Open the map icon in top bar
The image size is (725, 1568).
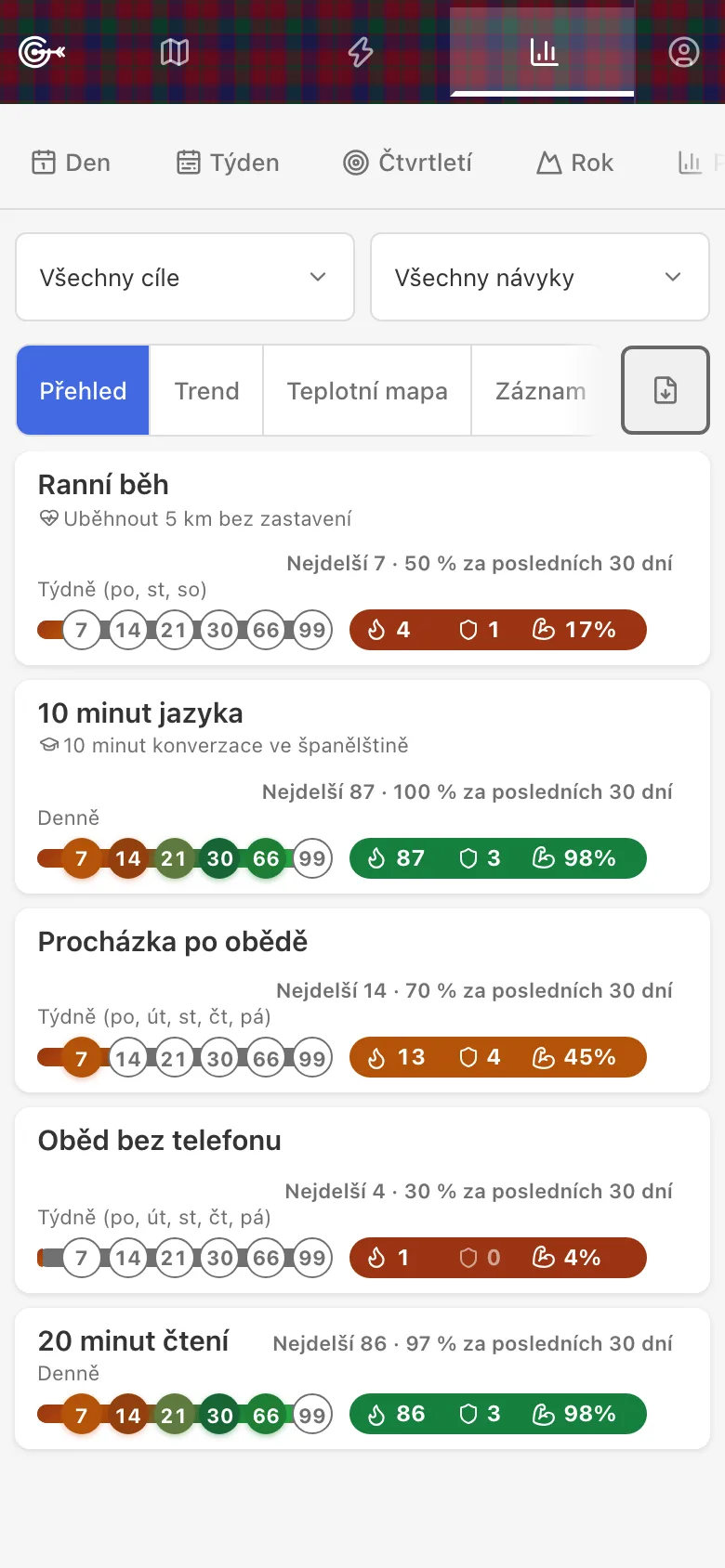tap(175, 52)
